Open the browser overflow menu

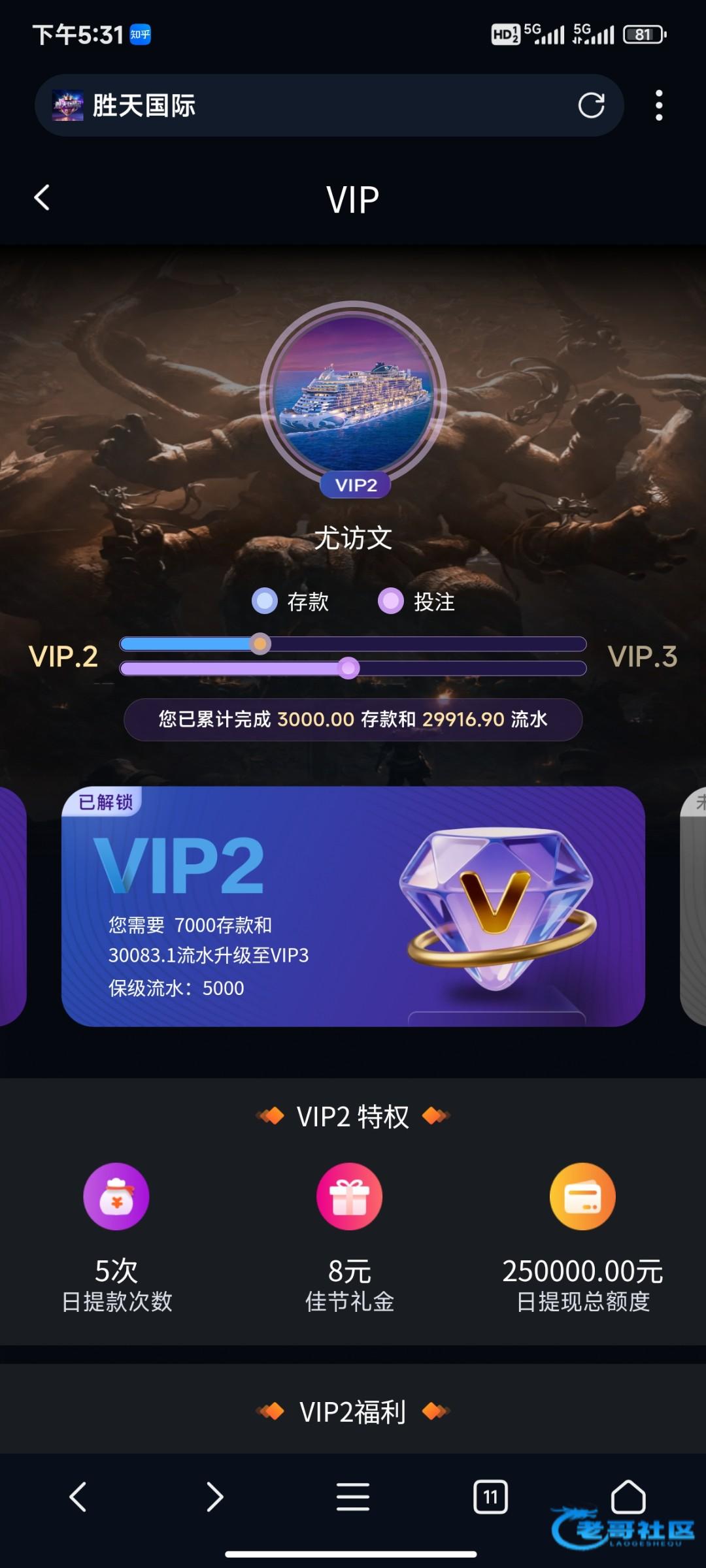coord(659,105)
